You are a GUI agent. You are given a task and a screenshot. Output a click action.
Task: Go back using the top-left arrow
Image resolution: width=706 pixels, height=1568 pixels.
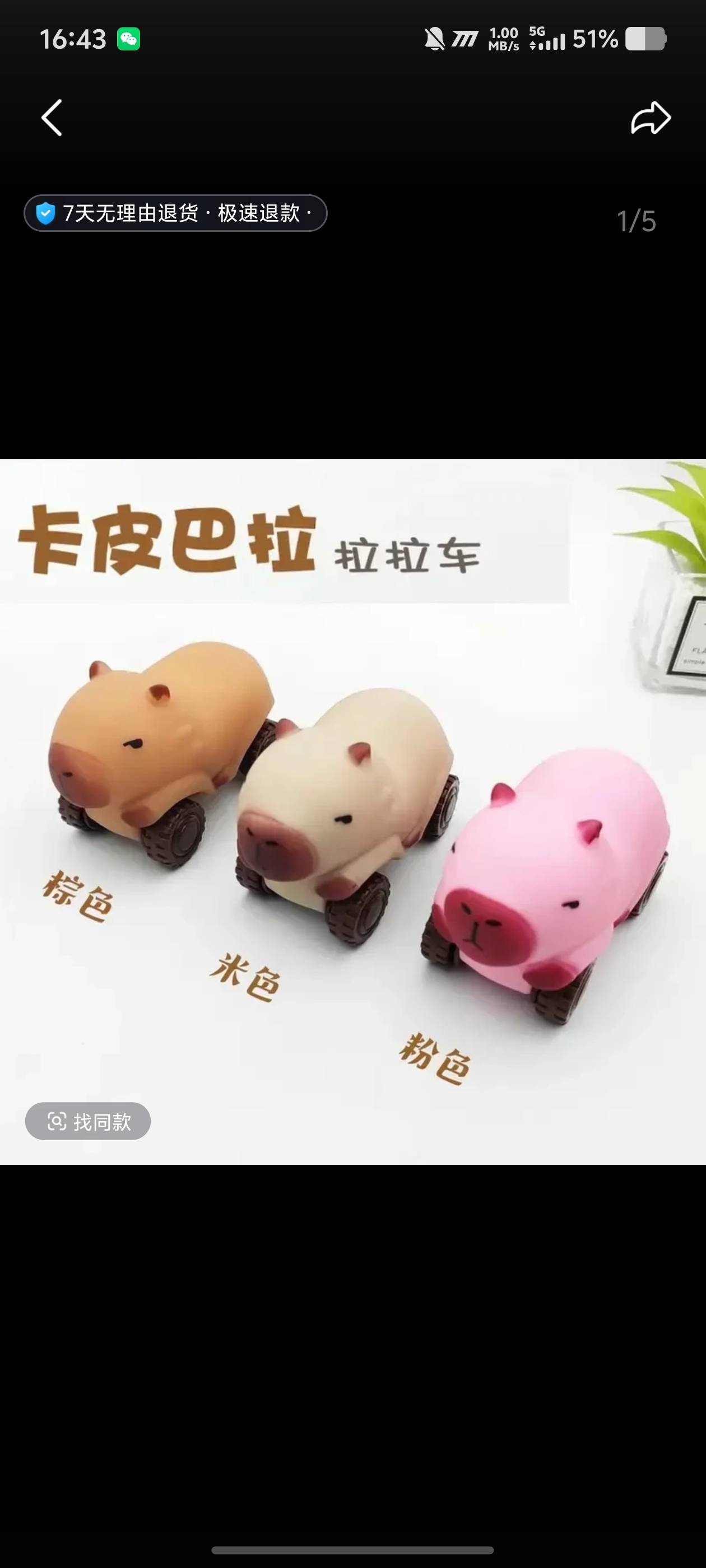[x=52, y=118]
